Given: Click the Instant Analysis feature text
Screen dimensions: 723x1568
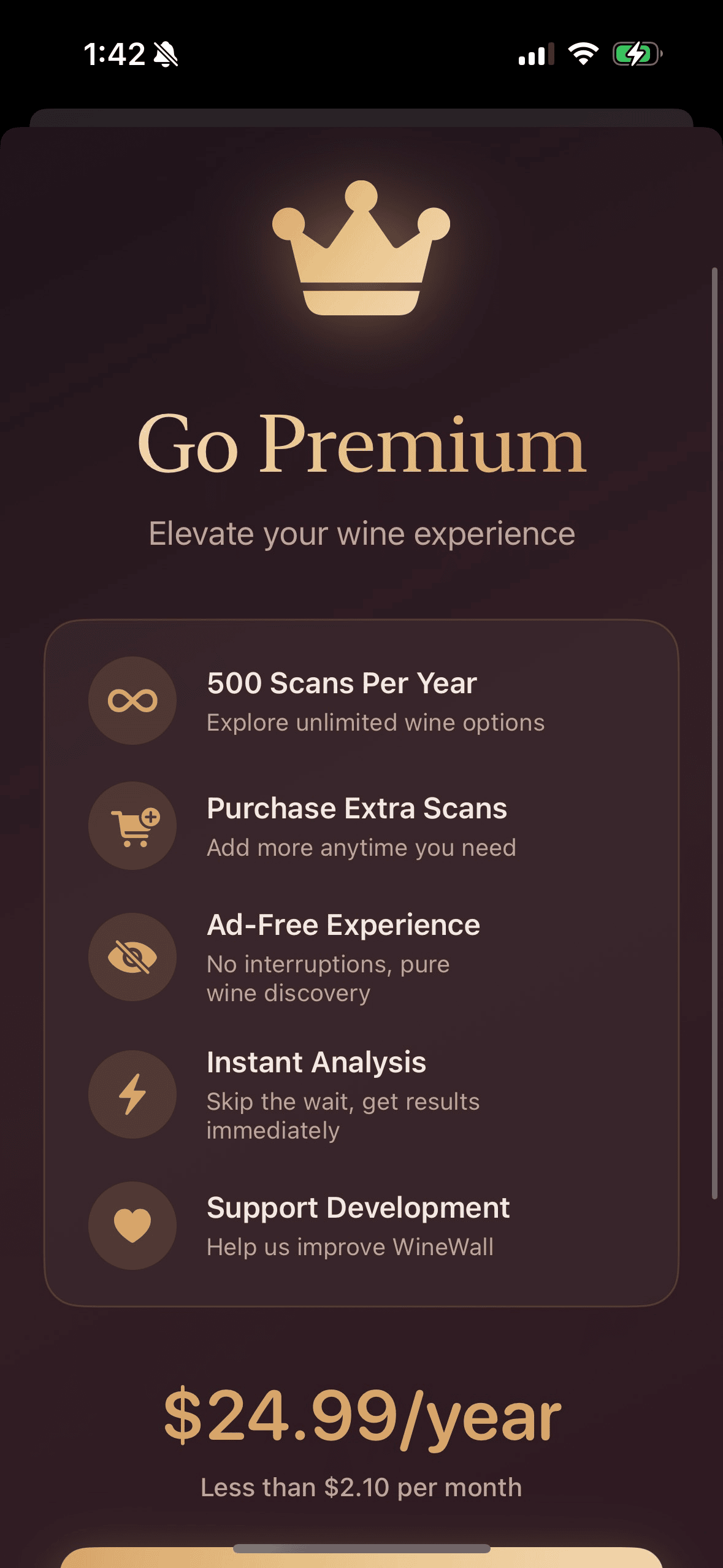Looking at the screenshot, I should (x=316, y=1063).
